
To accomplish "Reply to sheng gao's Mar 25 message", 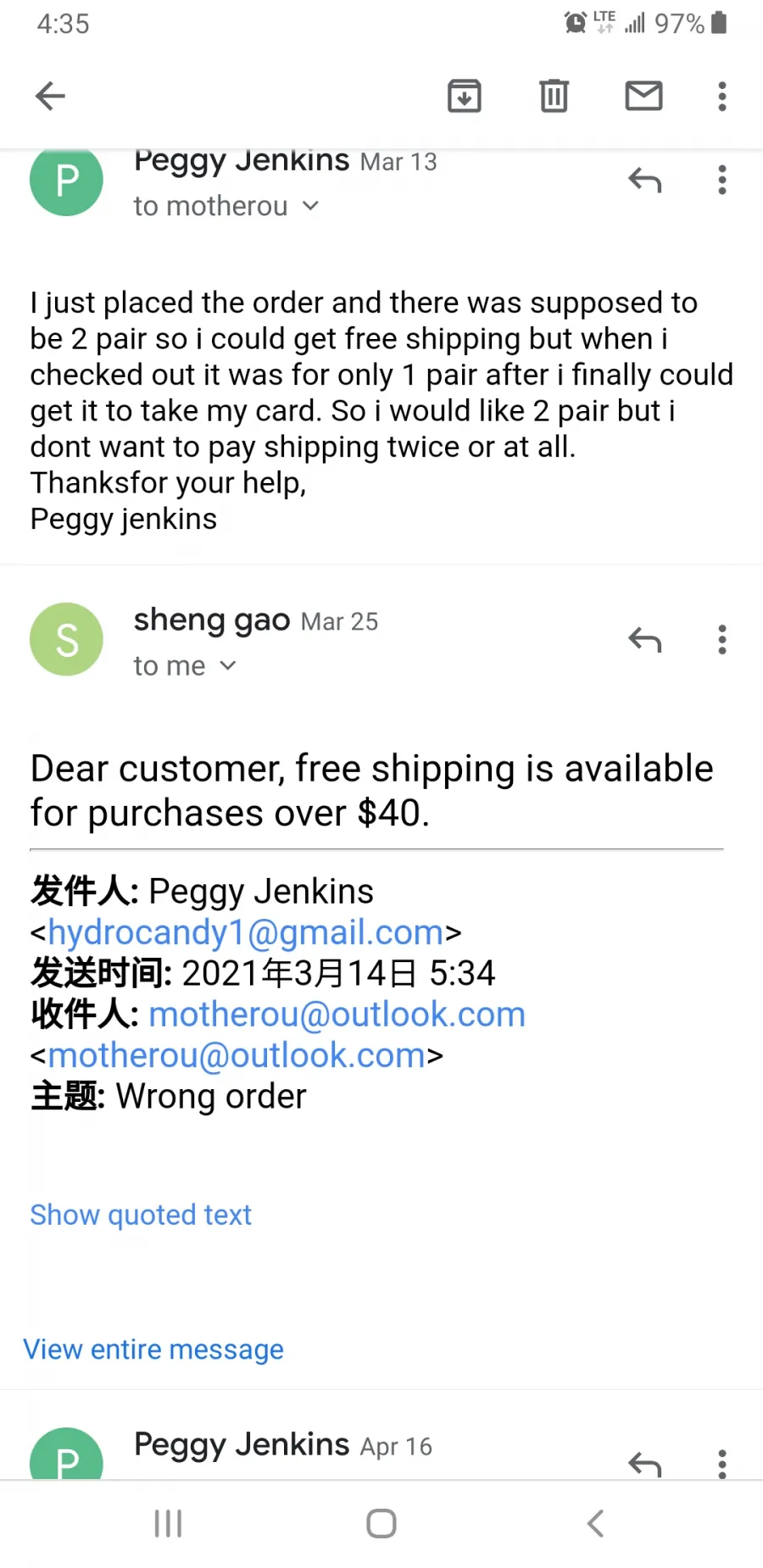I will (x=644, y=639).
